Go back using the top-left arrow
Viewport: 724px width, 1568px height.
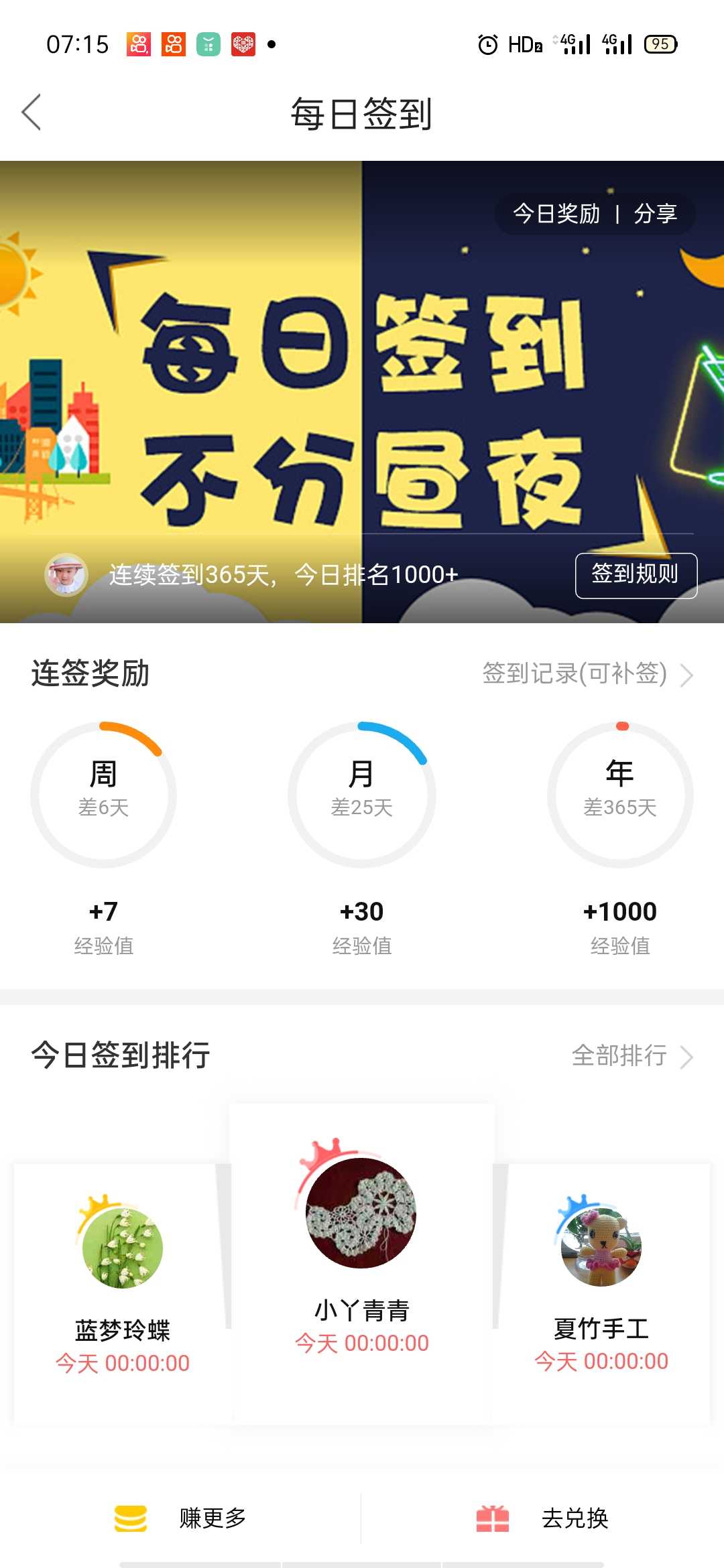point(32,112)
